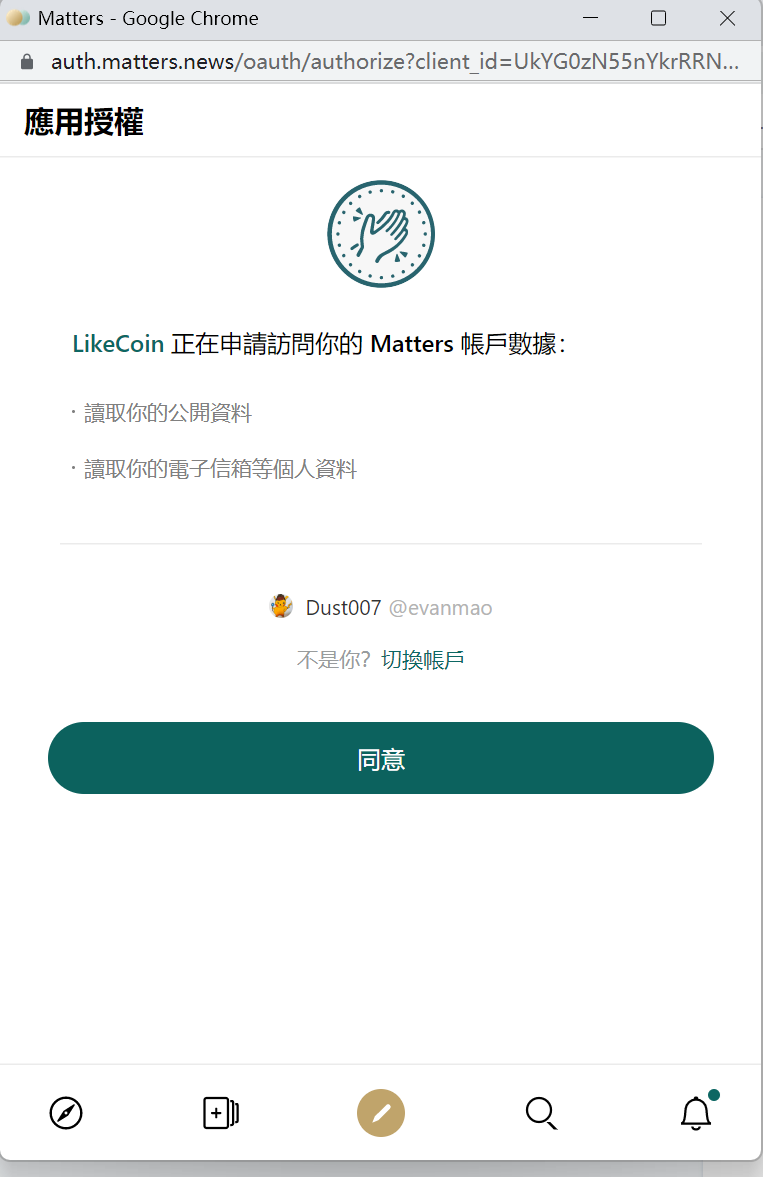
Task: Open the notifications bell
Action: point(696,1113)
